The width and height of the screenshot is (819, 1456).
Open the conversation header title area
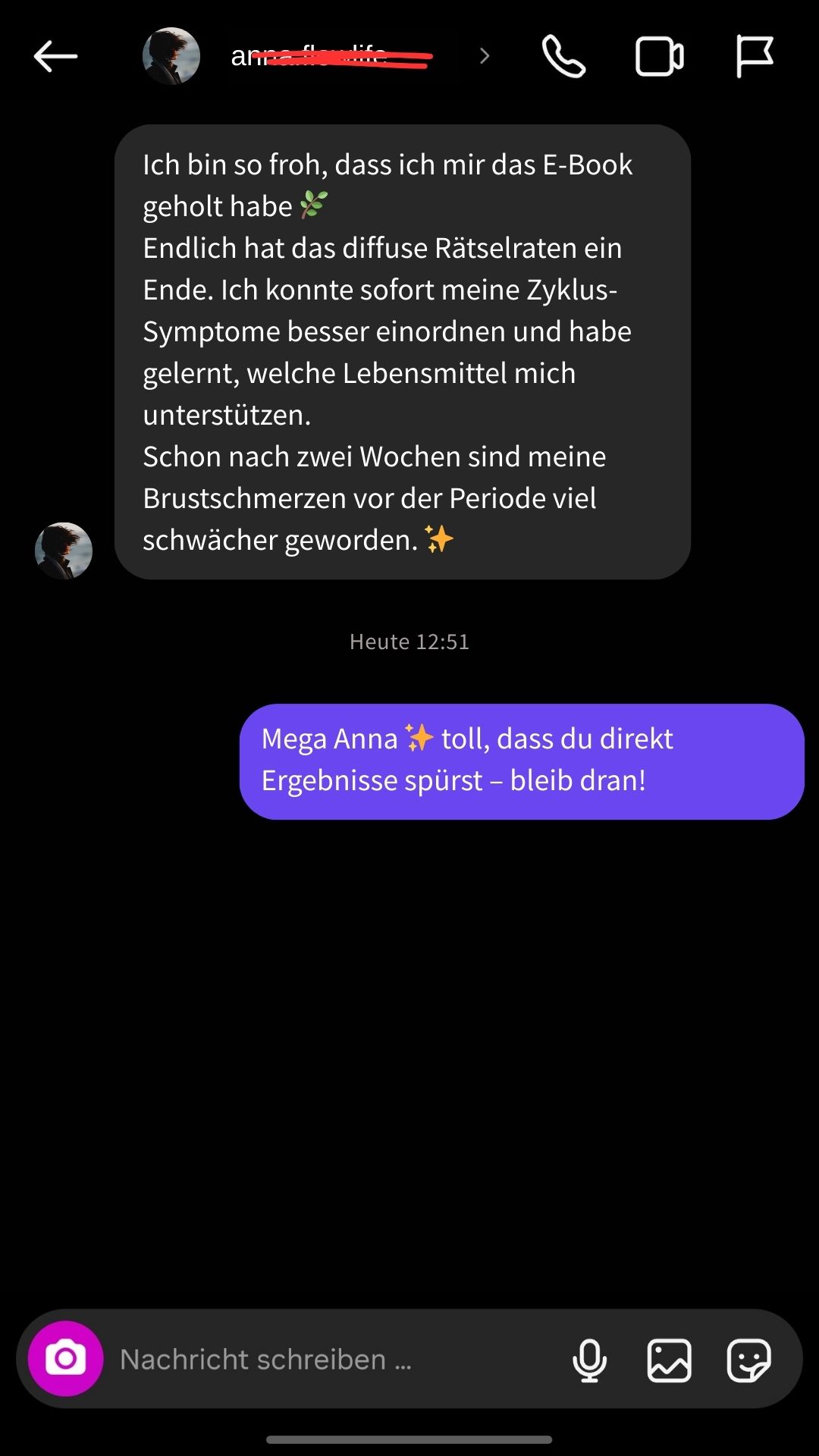tap(318, 55)
